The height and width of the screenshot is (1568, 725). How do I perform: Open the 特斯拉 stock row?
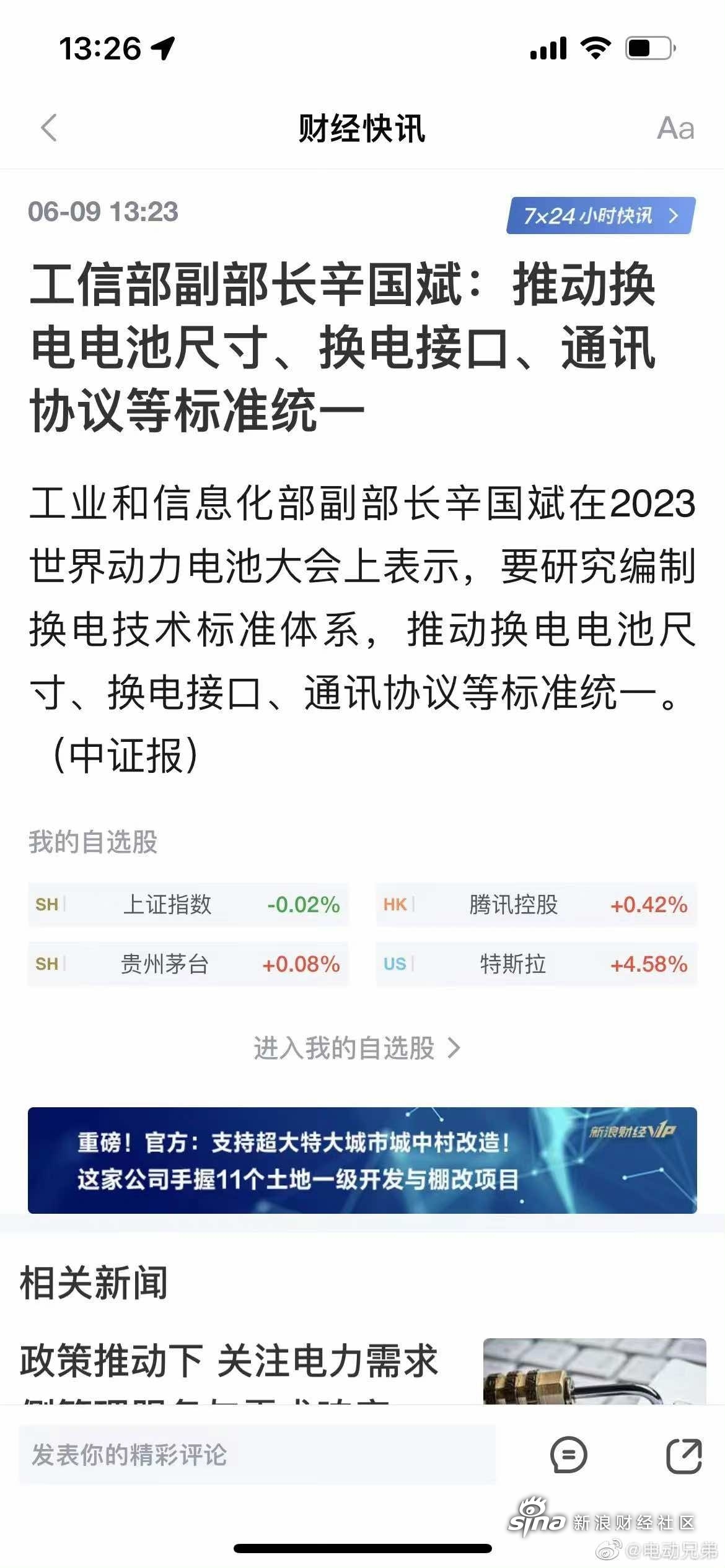(x=536, y=964)
